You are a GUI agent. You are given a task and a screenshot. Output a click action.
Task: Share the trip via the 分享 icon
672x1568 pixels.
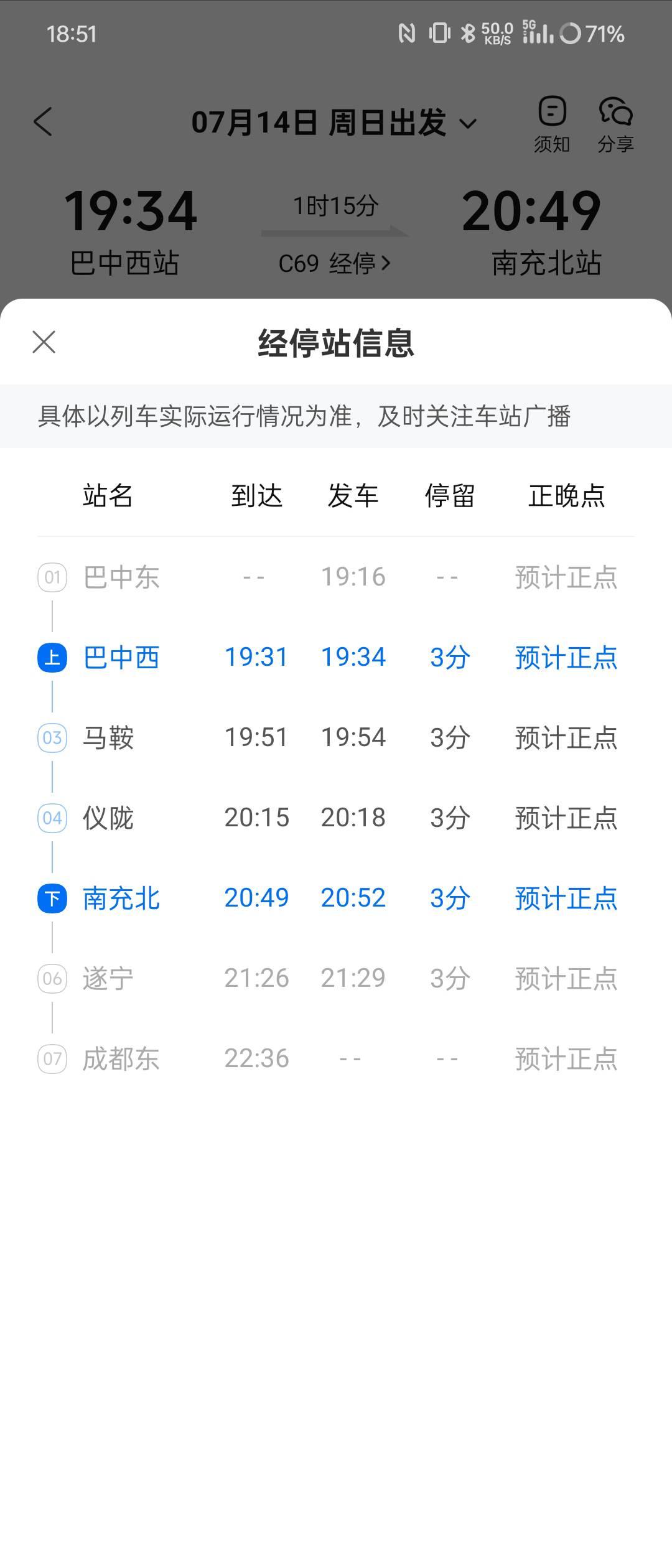[x=615, y=124]
